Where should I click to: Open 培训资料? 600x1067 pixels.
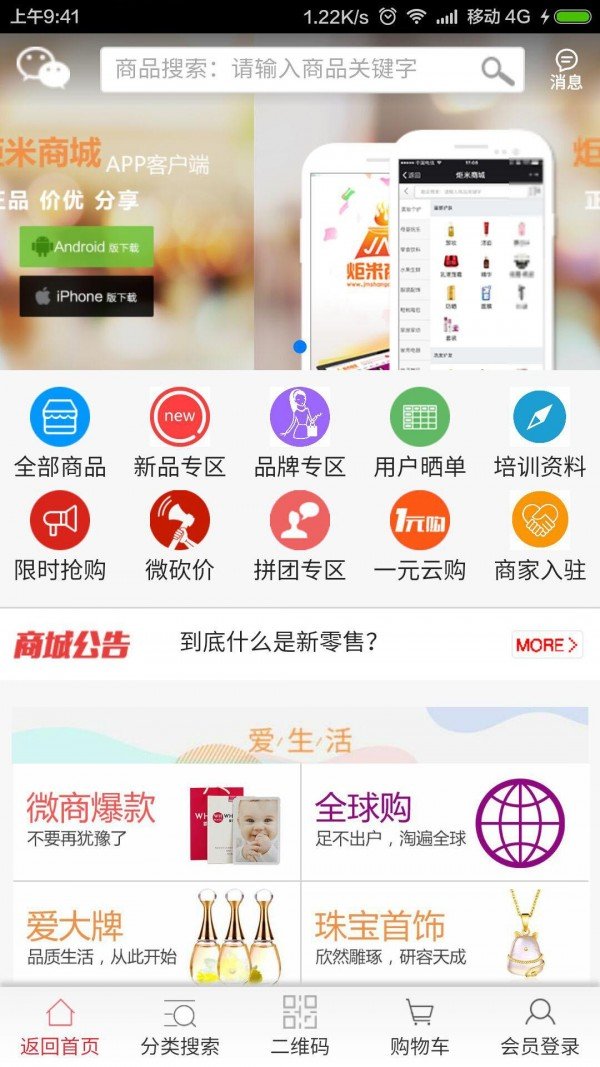point(540,433)
